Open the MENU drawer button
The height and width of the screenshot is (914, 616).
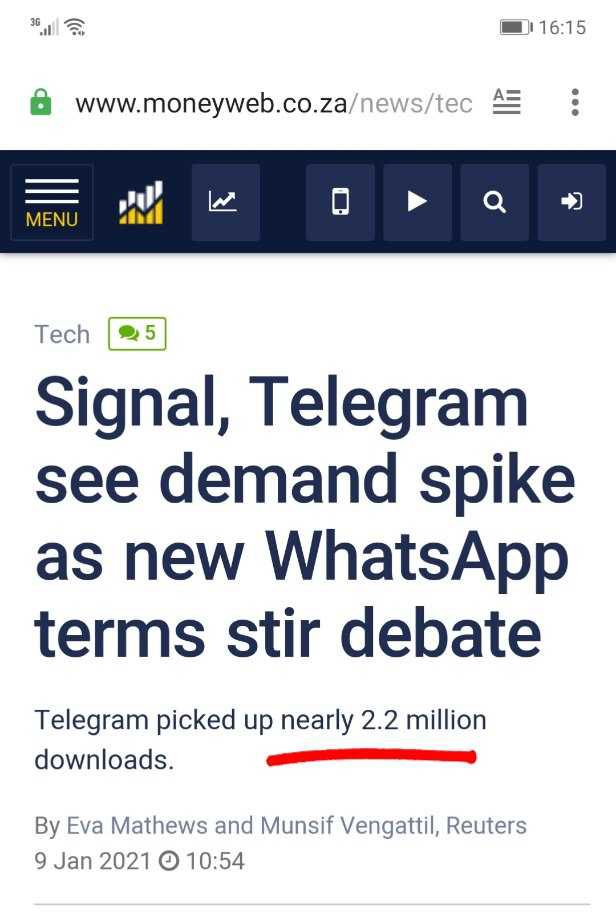(x=52, y=203)
